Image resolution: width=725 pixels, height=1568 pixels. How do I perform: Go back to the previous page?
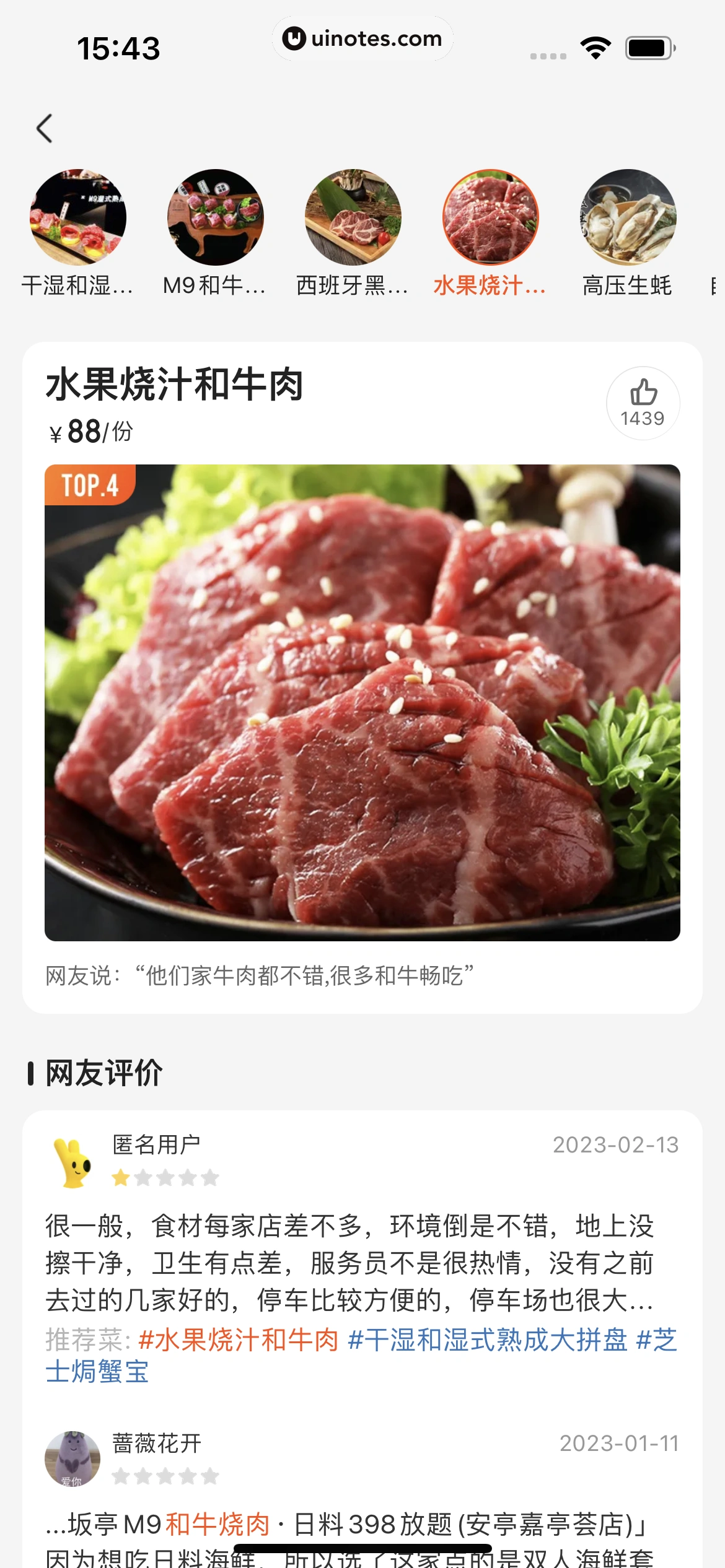[45, 129]
